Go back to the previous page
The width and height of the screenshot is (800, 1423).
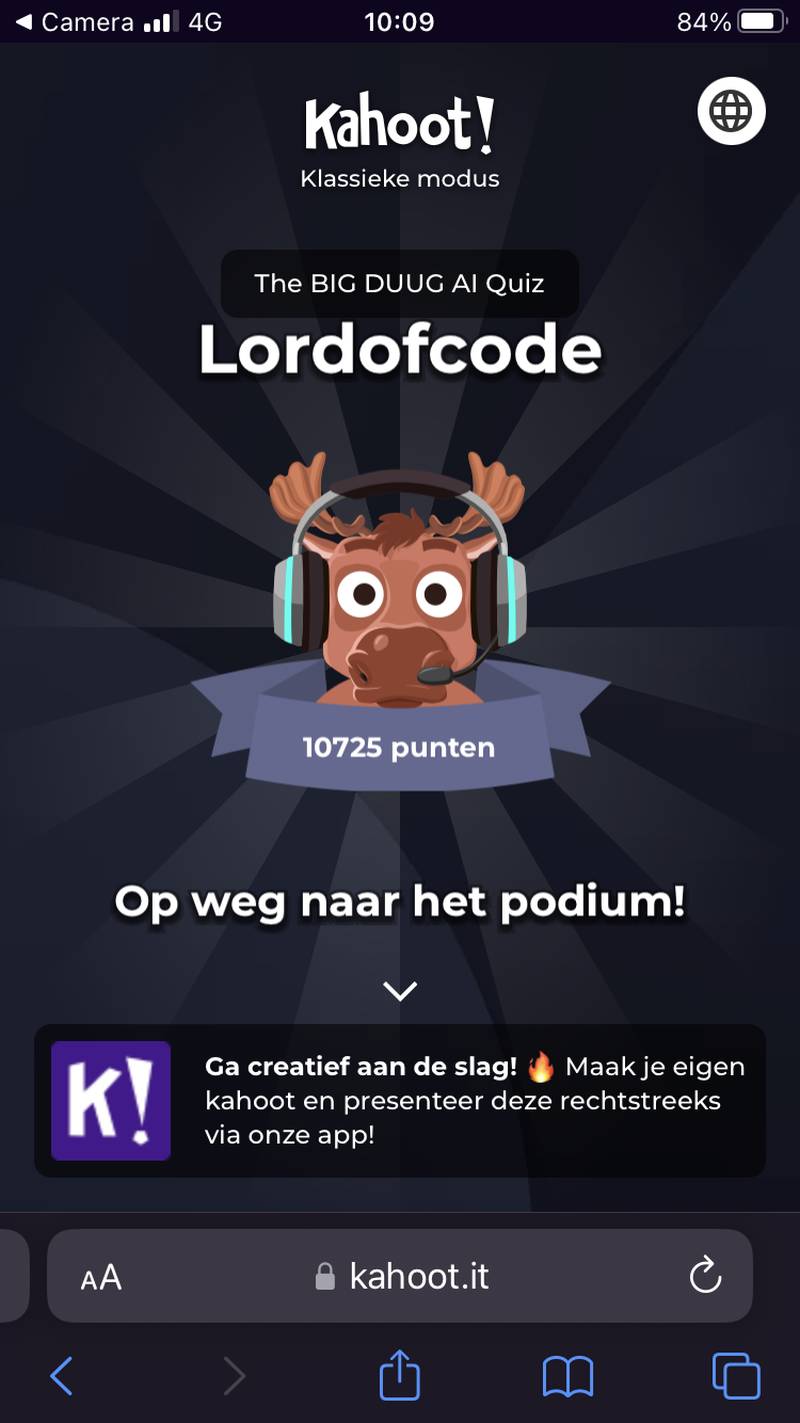pos(62,1376)
